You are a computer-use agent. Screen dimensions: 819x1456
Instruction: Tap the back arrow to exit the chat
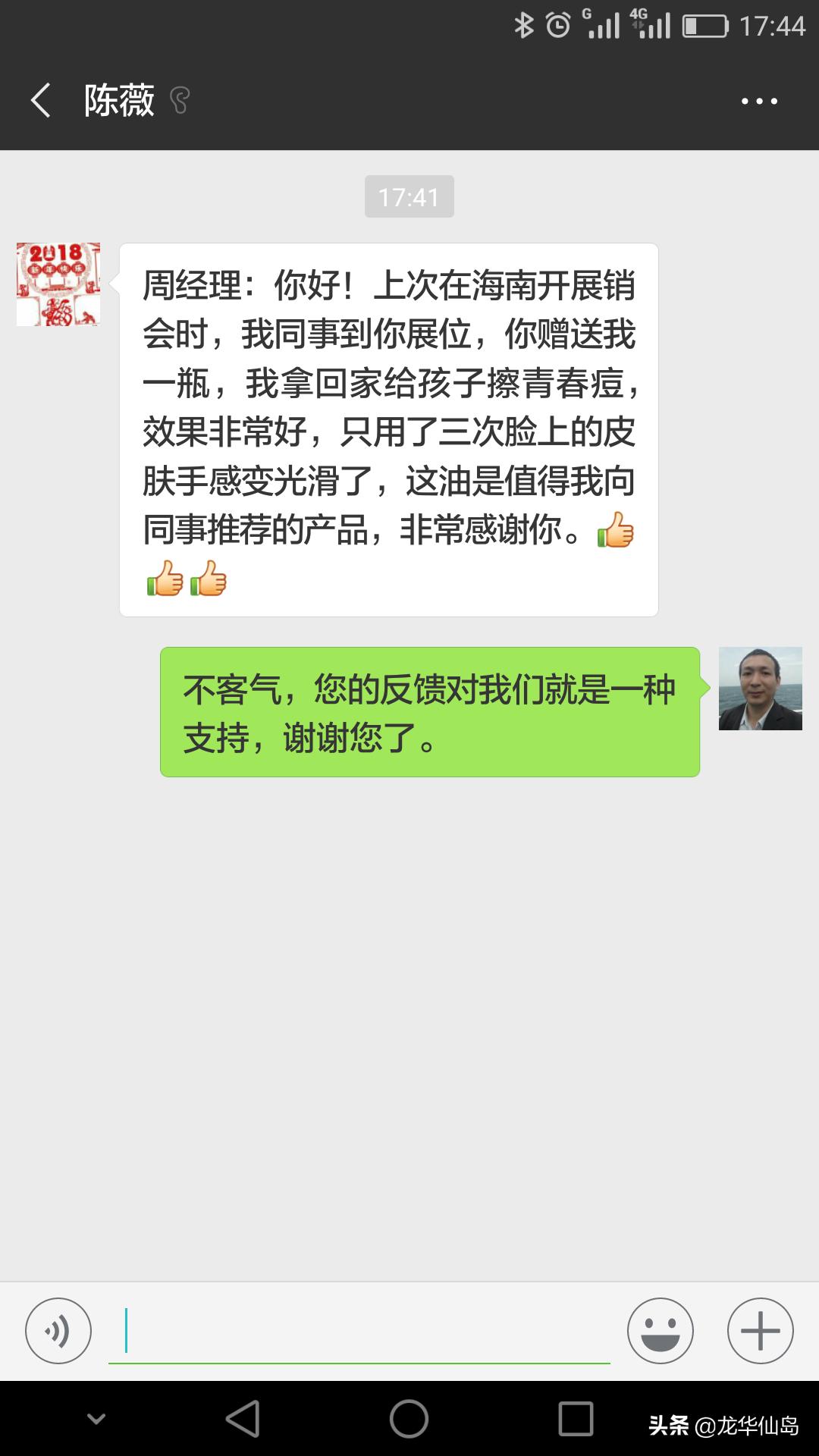[x=42, y=101]
